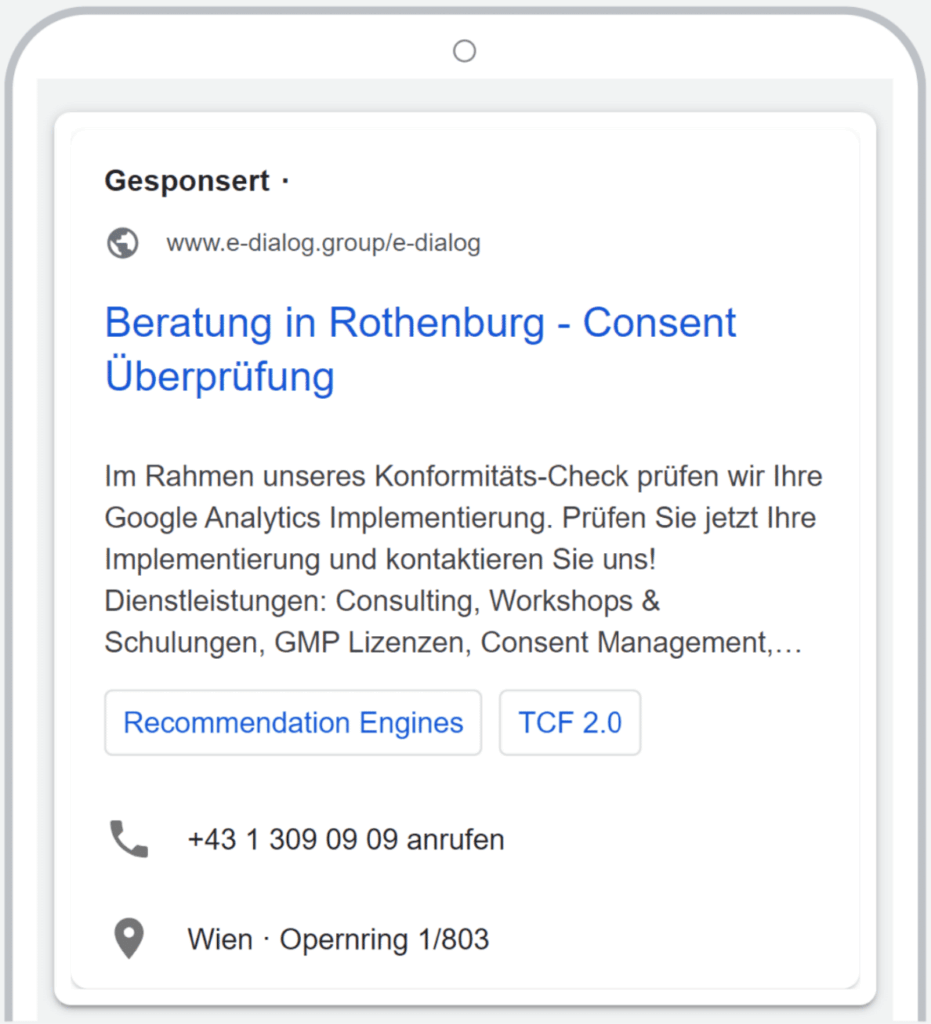Open the TCF 2.0 sitelink
The width and height of the screenshot is (931, 1024).
570,722
